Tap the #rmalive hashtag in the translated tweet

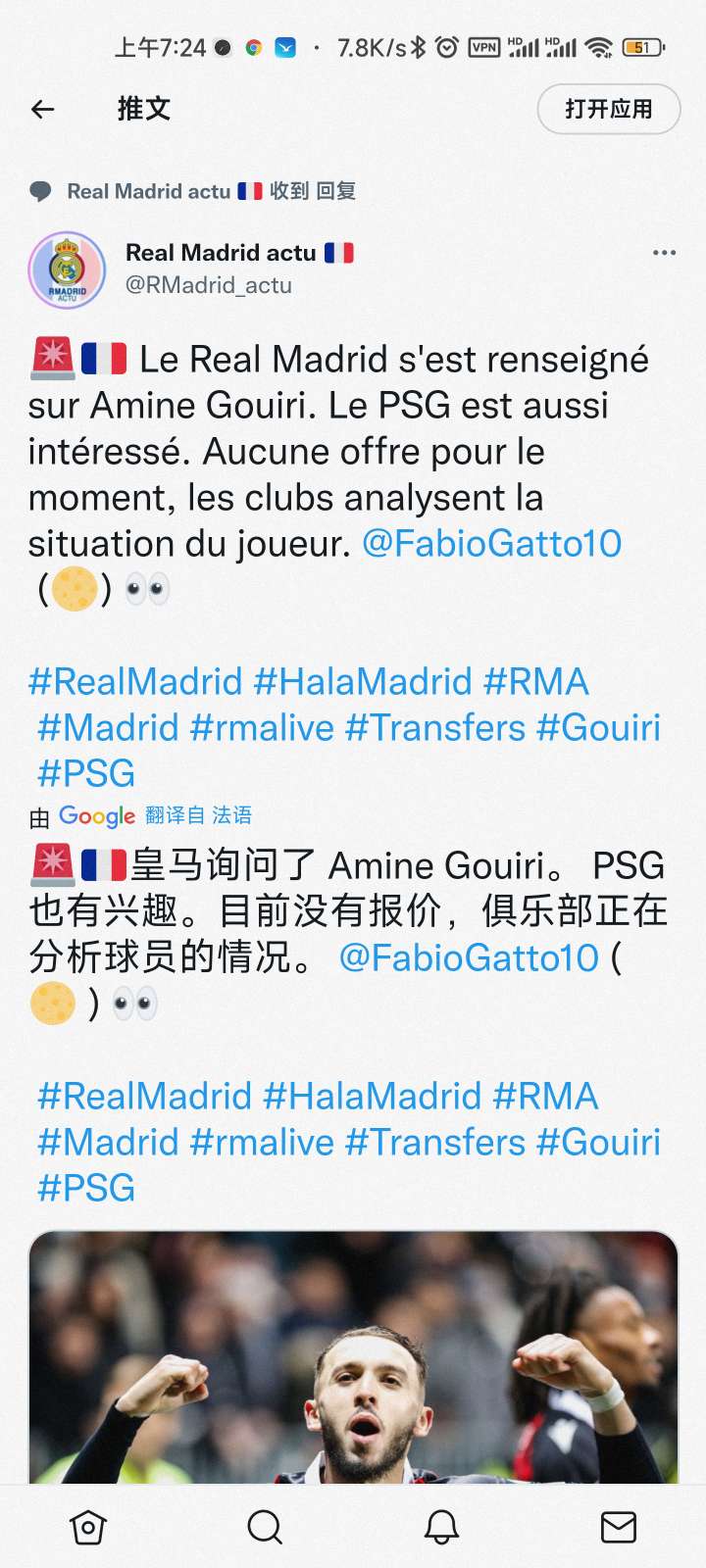(x=262, y=1143)
